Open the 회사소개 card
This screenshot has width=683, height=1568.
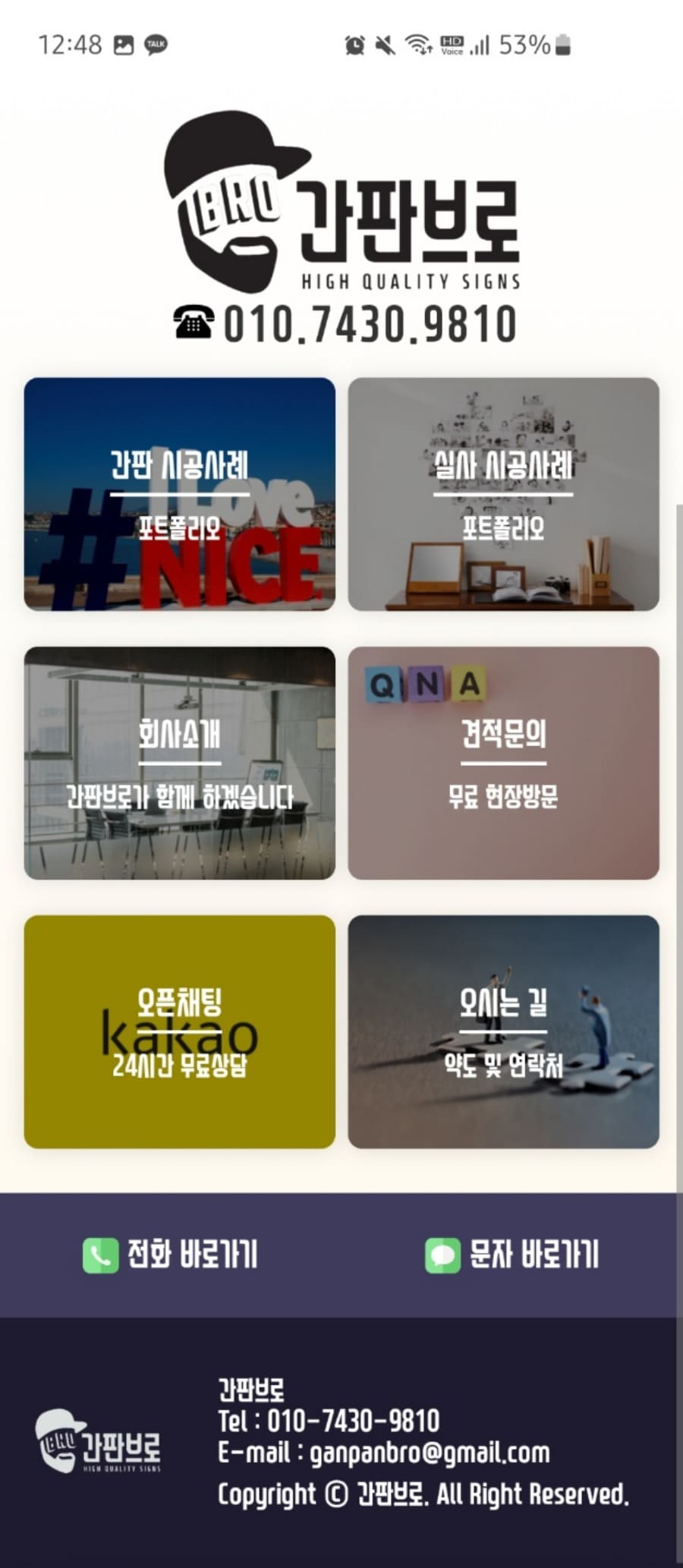pyautogui.click(x=180, y=763)
